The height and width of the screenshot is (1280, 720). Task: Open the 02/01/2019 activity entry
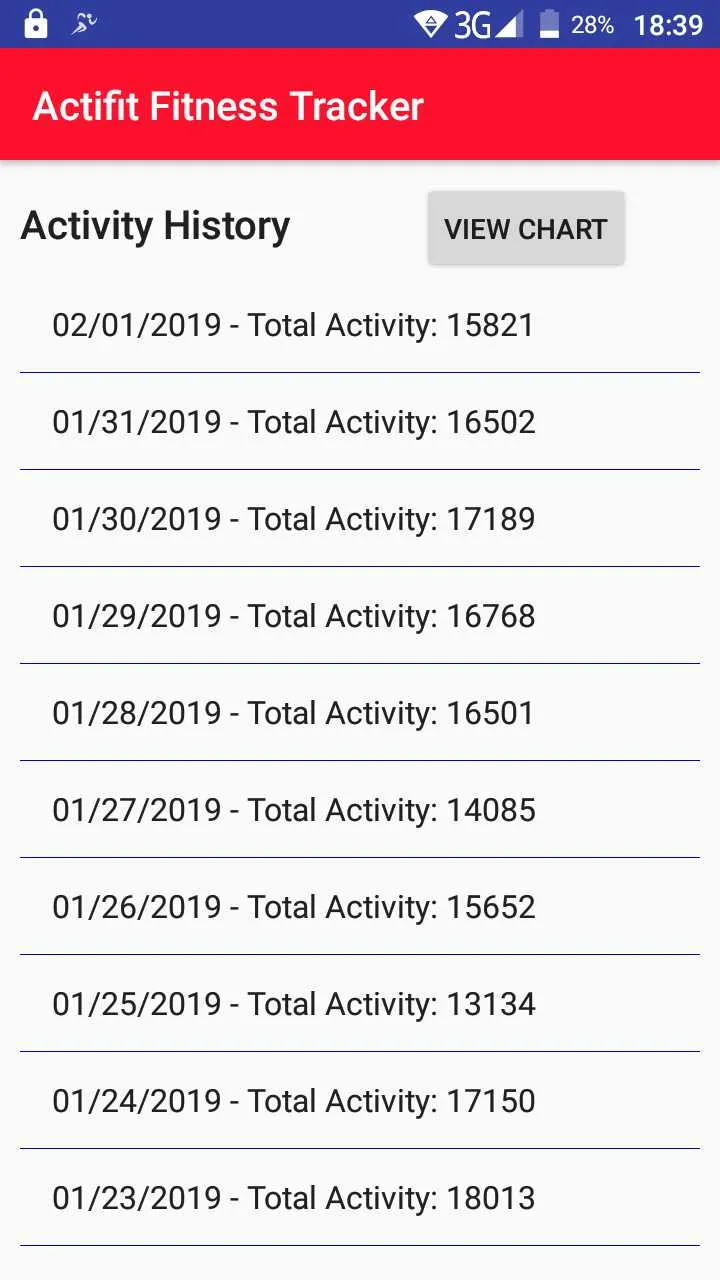(x=360, y=325)
